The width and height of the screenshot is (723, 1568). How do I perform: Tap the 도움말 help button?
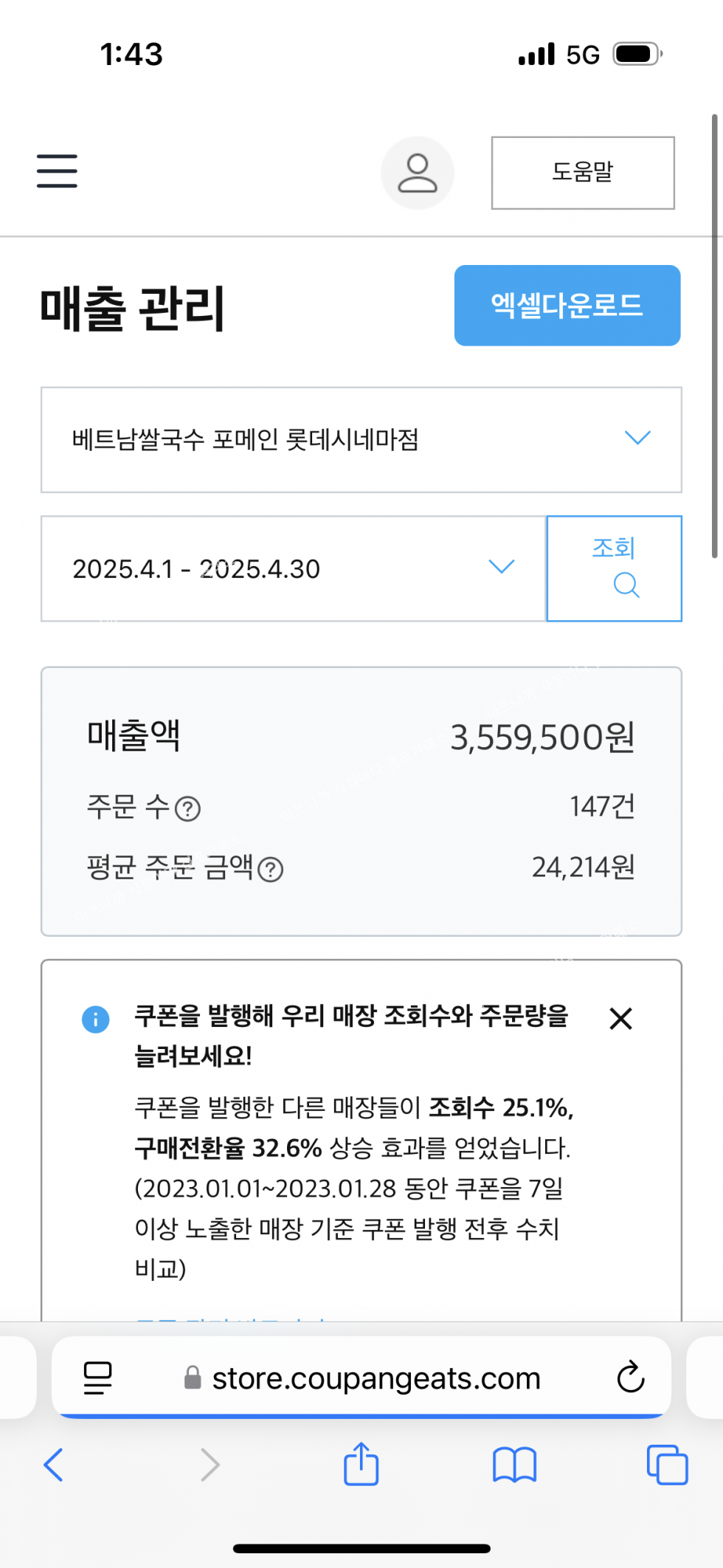pos(583,173)
